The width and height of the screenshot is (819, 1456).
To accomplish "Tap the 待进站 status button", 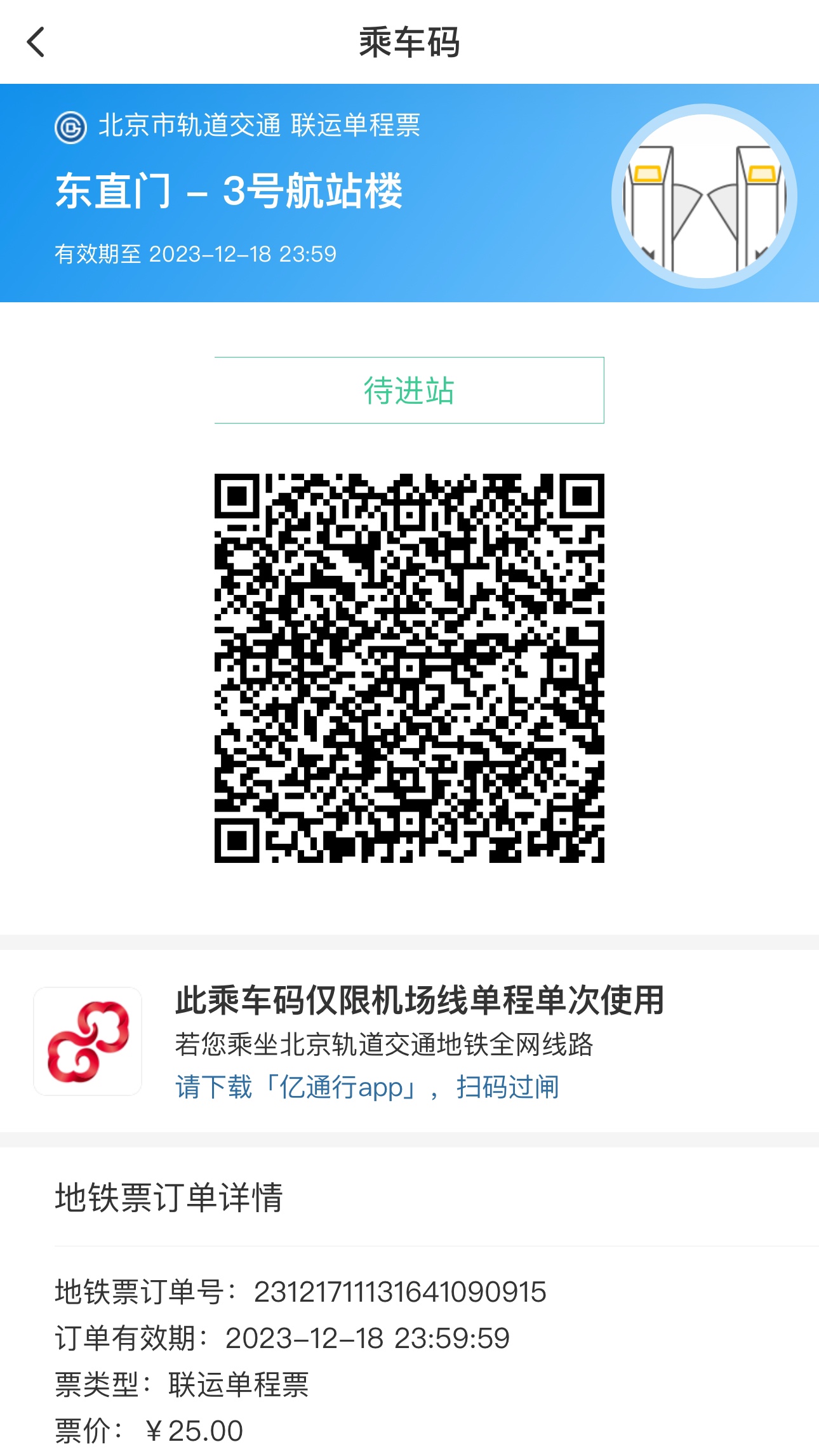I will tap(409, 390).
